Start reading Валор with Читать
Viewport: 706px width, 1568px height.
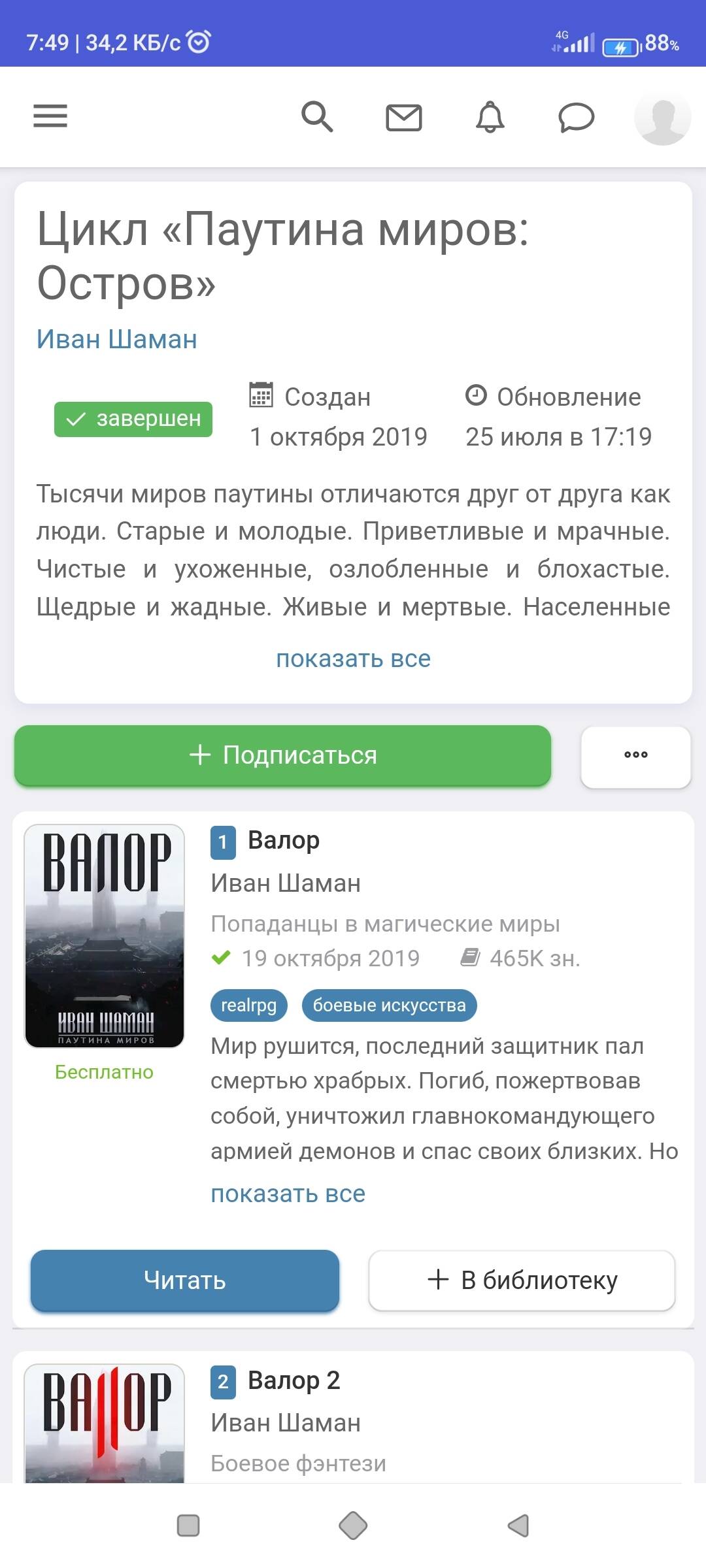[185, 1280]
